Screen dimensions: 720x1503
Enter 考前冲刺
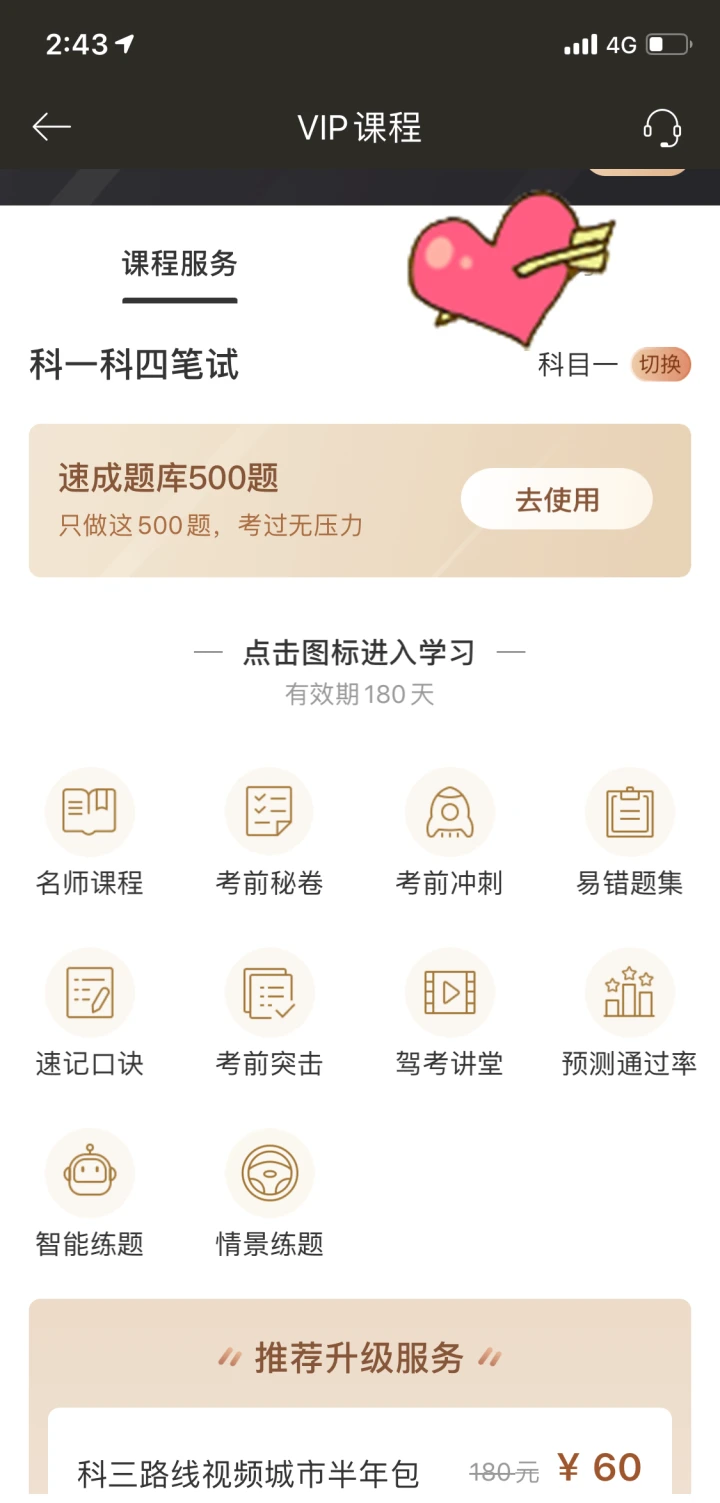click(x=450, y=812)
